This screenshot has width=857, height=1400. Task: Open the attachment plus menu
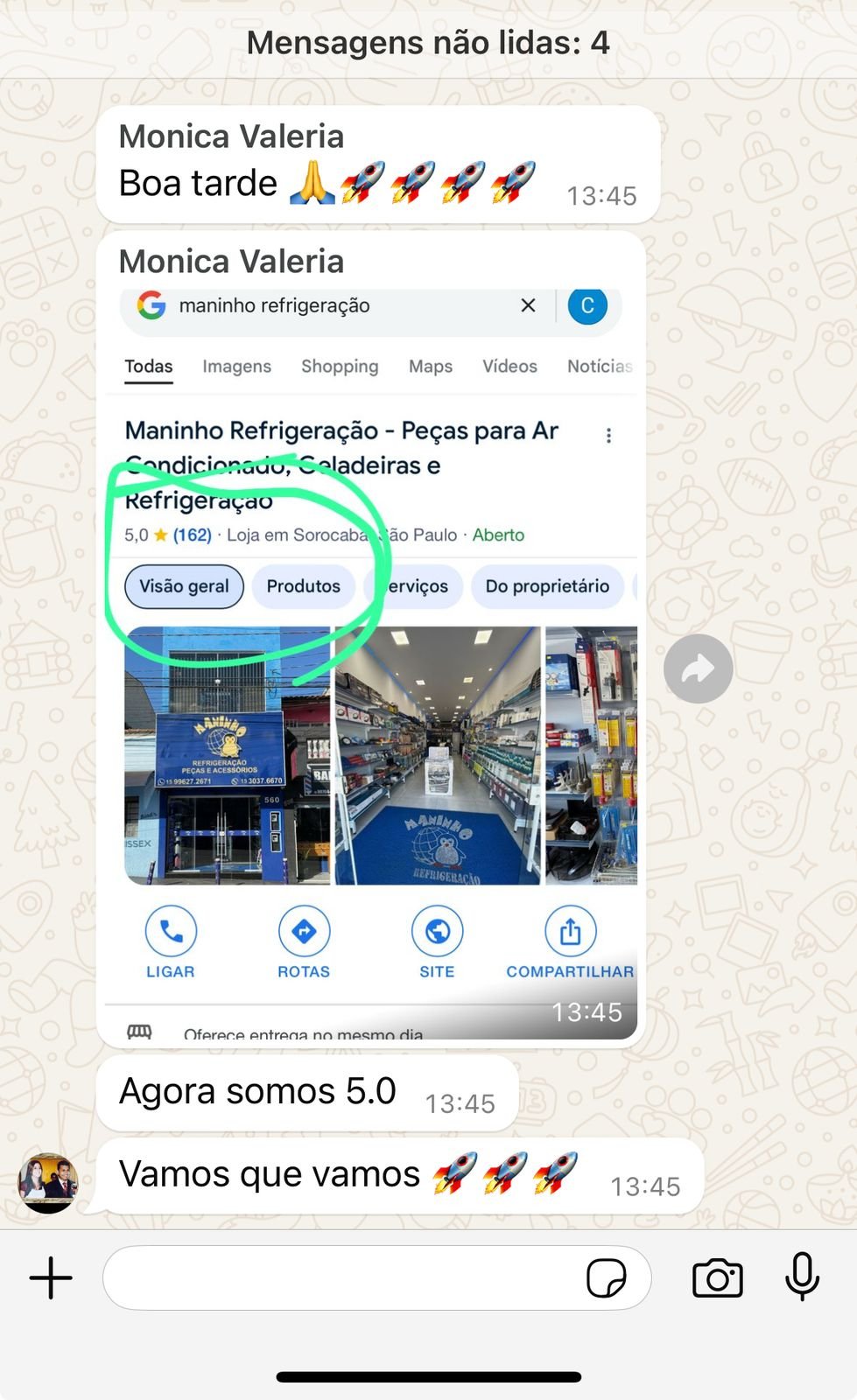click(x=52, y=1278)
